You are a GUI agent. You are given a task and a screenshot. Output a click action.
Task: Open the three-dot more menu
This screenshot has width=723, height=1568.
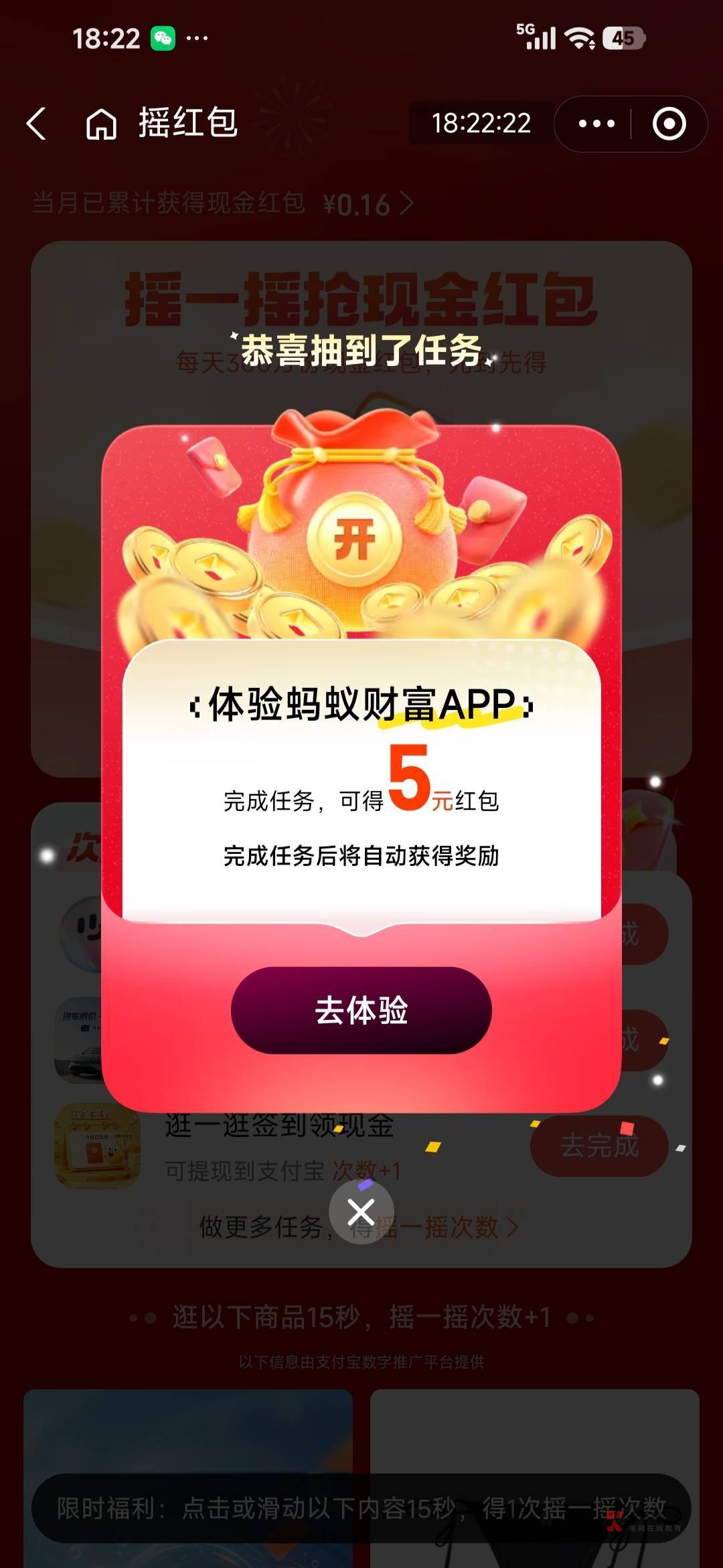point(596,124)
